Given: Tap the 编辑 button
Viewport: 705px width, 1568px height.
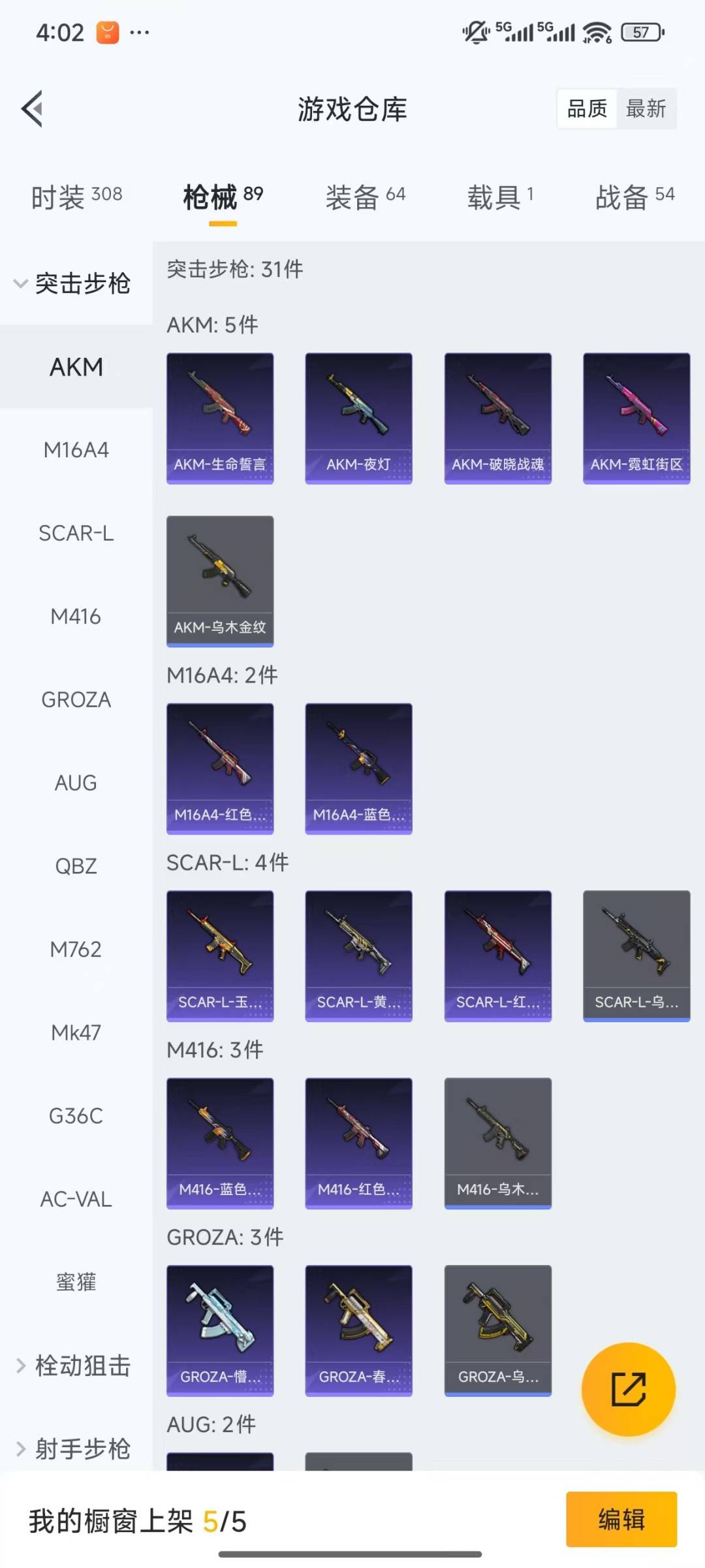Looking at the screenshot, I should click(621, 1520).
